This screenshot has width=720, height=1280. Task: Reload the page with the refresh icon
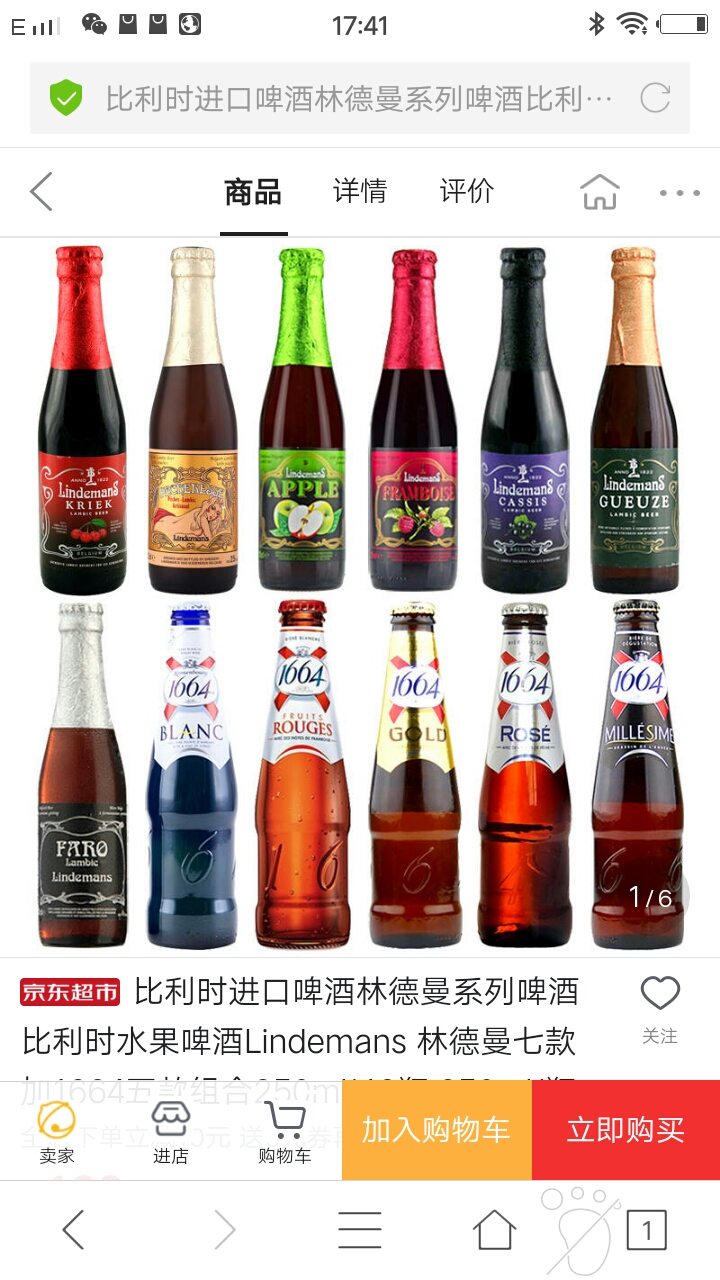(655, 98)
